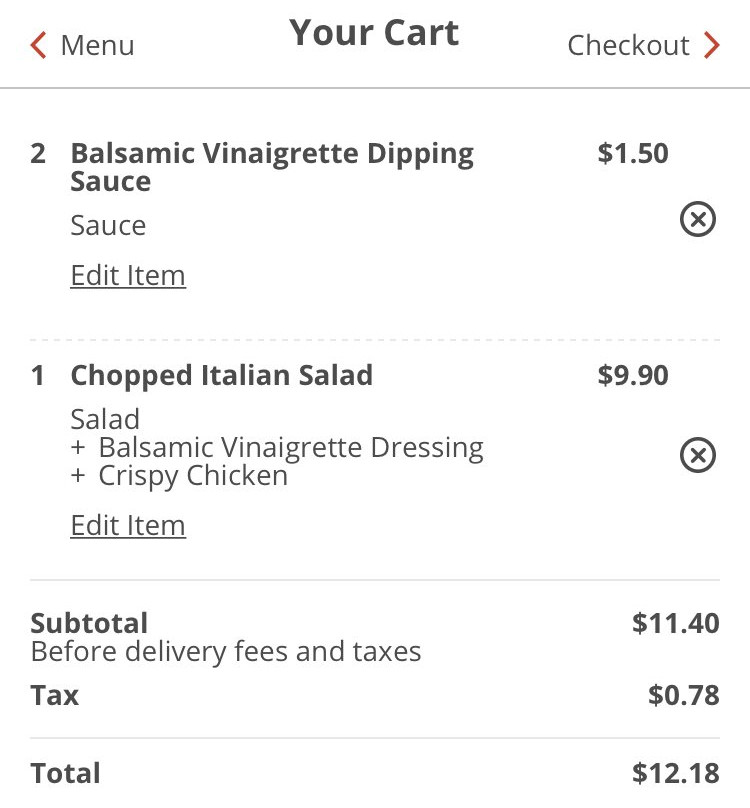Remove Balsamic Vinaigrette Dipping Sauce from cart
This screenshot has height=808, width=750.
(698, 219)
